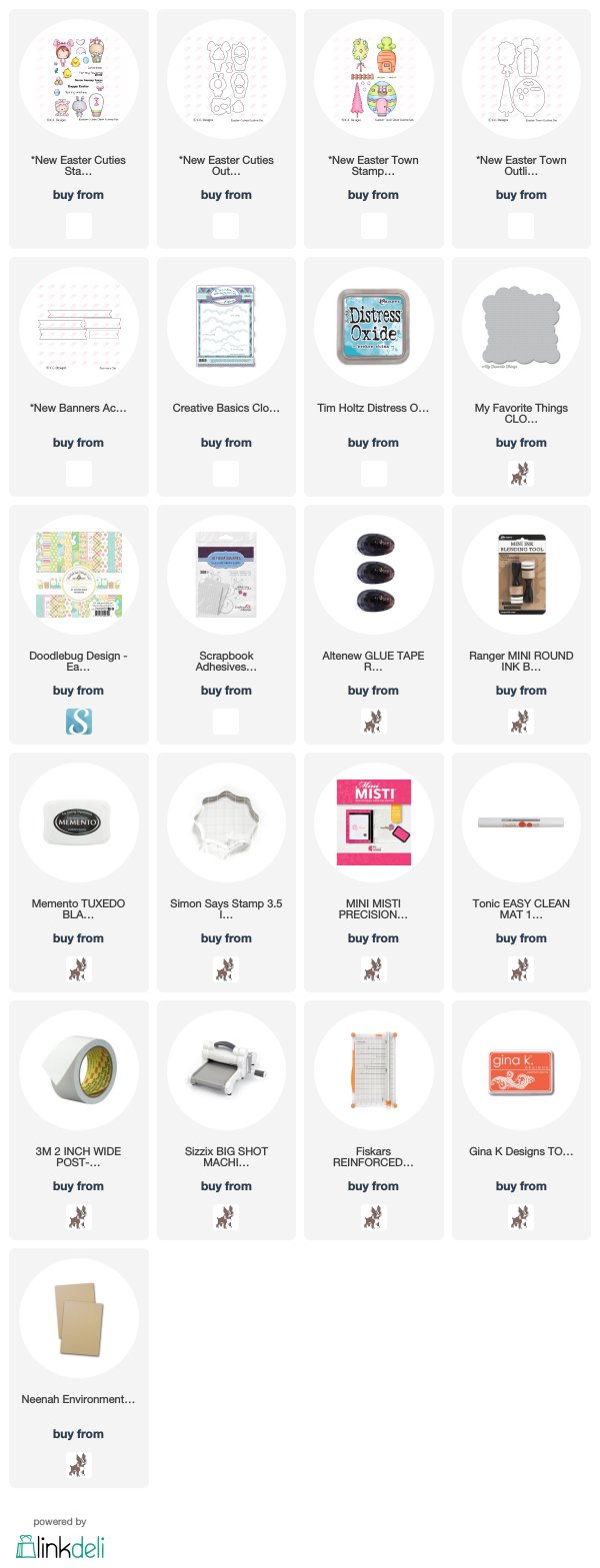The height and width of the screenshot is (1568, 600).
Task: Tap the store icon under Ranger Mini Round Ink
Action: pyautogui.click(x=521, y=721)
